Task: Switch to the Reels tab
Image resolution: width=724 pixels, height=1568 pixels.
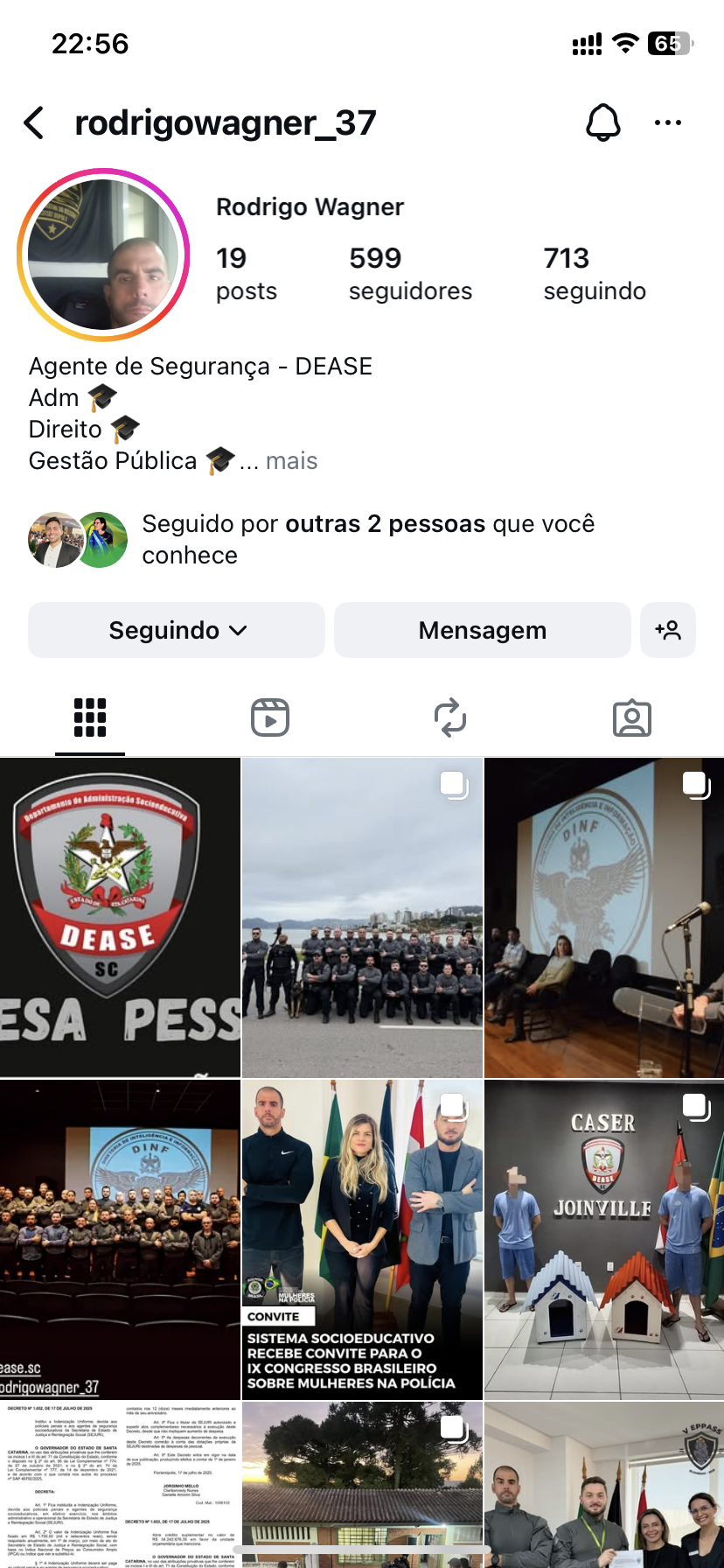Action: [x=270, y=718]
